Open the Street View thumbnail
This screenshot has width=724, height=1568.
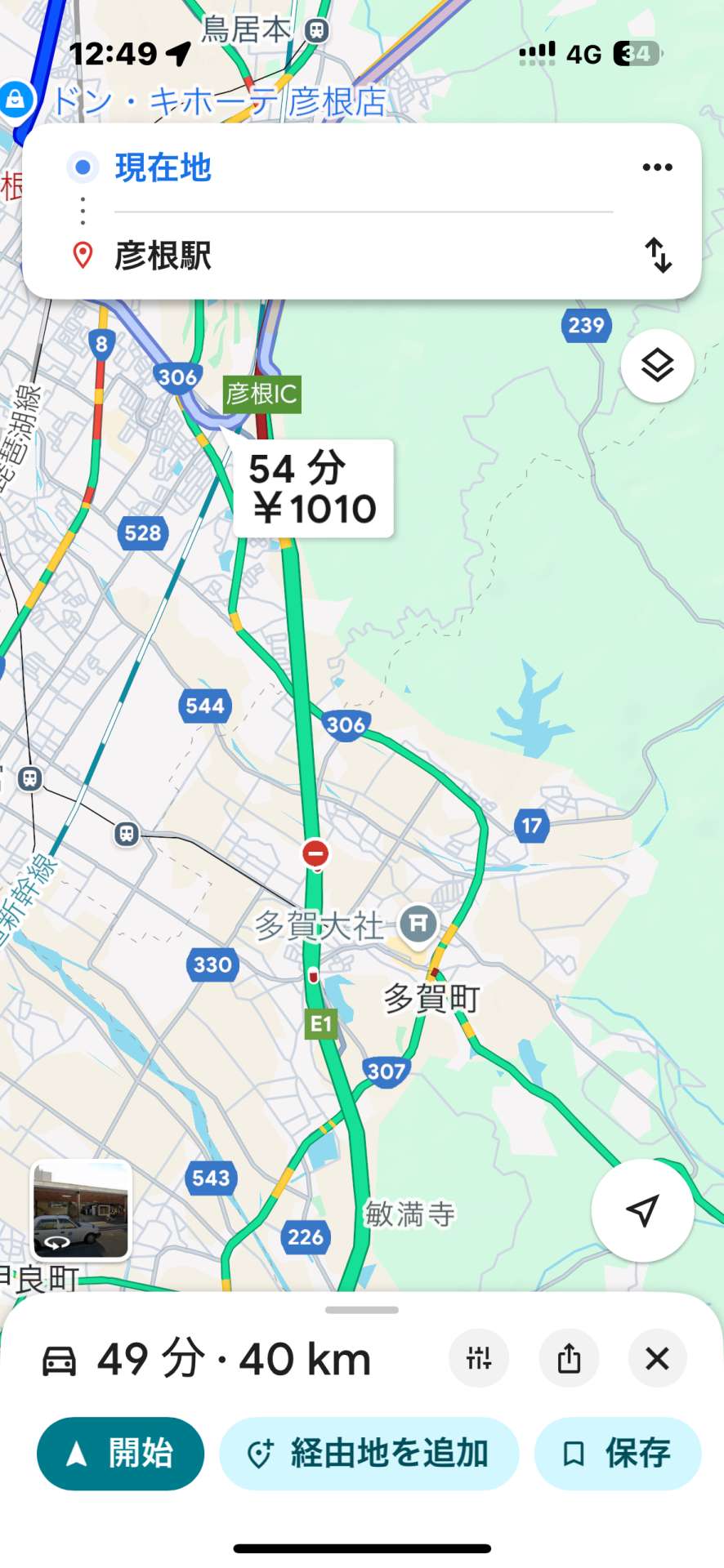click(81, 1210)
